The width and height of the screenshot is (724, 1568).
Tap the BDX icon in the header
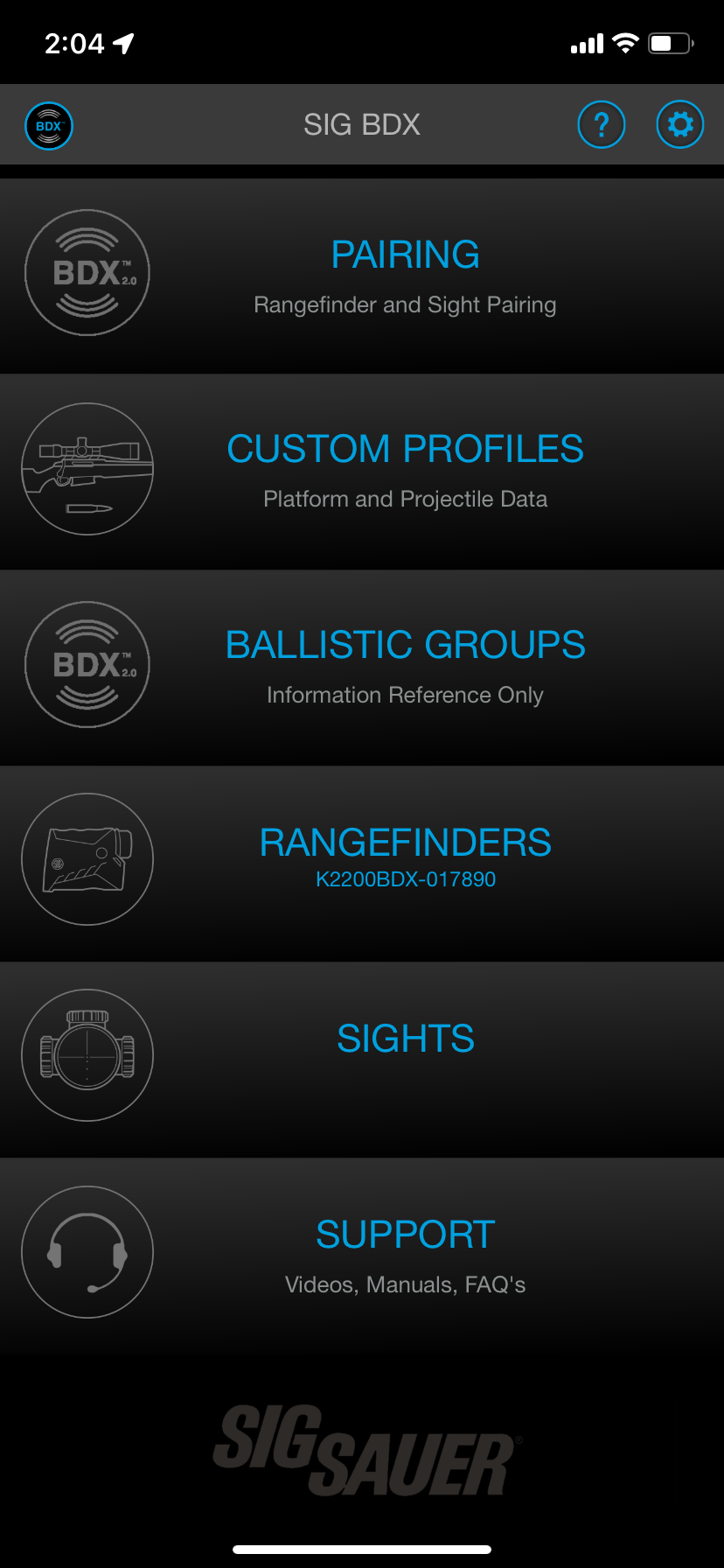click(x=49, y=126)
